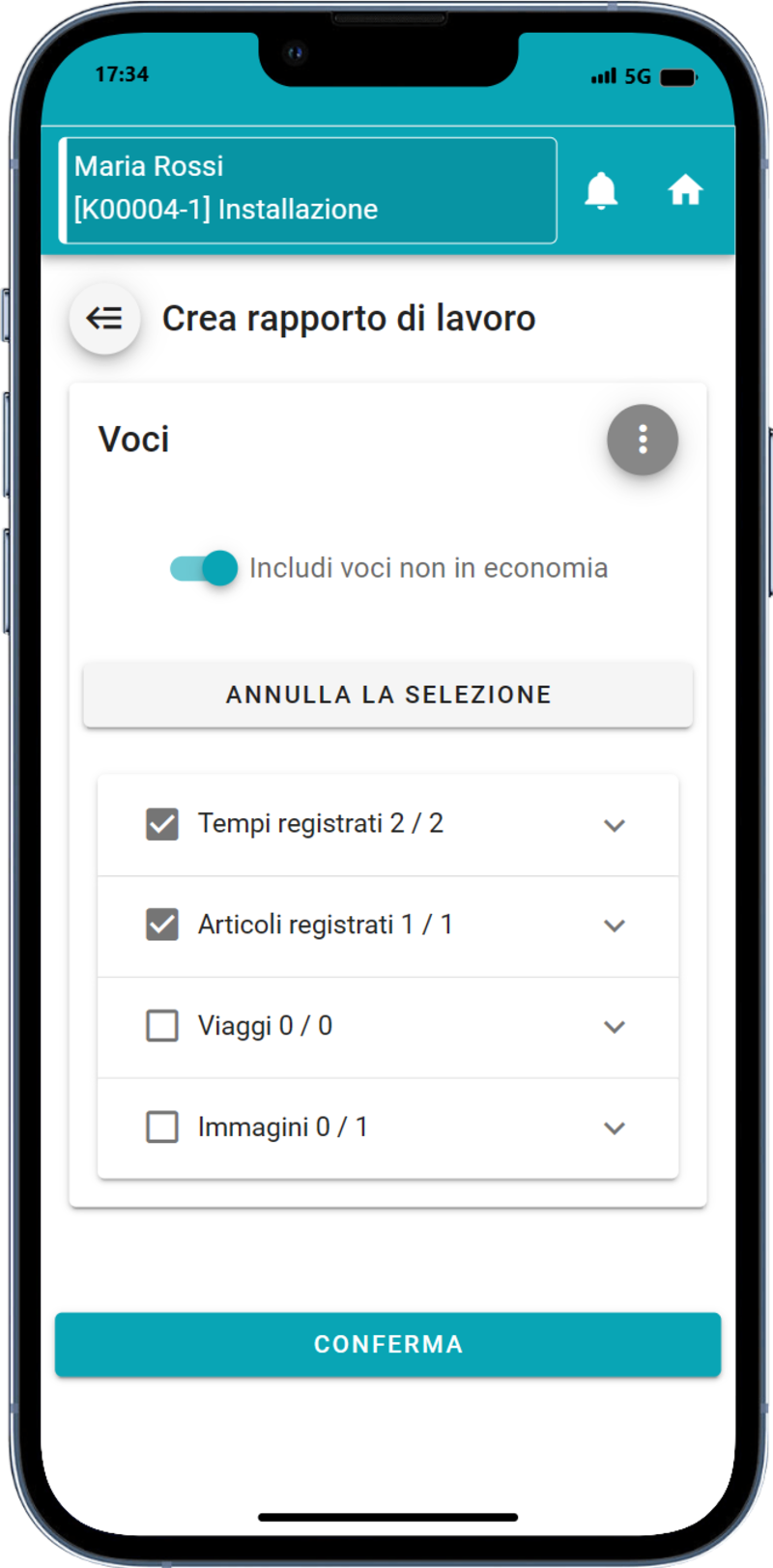
Task: Uncheck Tempi registrati
Action: [x=162, y=824]
